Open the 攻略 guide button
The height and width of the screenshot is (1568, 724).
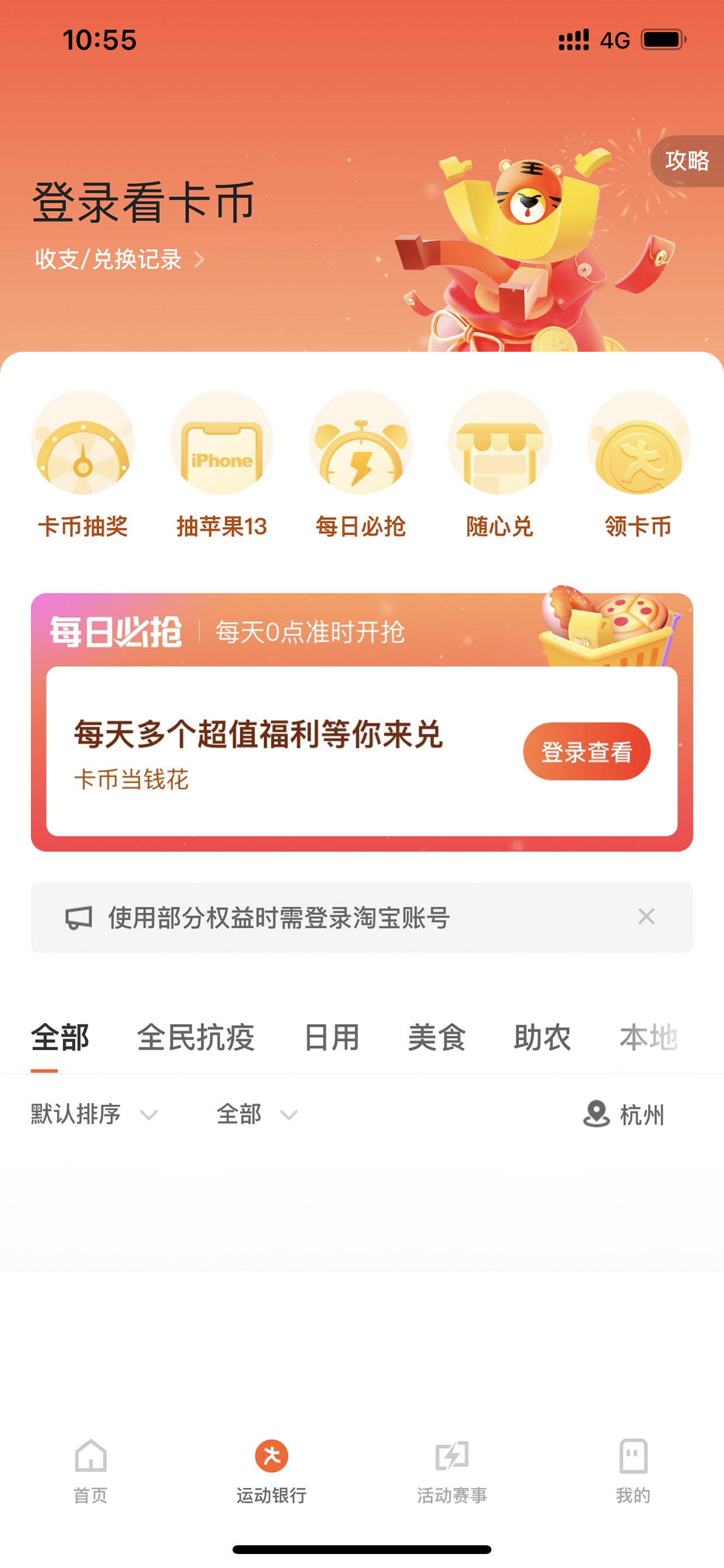click(687, 161)
